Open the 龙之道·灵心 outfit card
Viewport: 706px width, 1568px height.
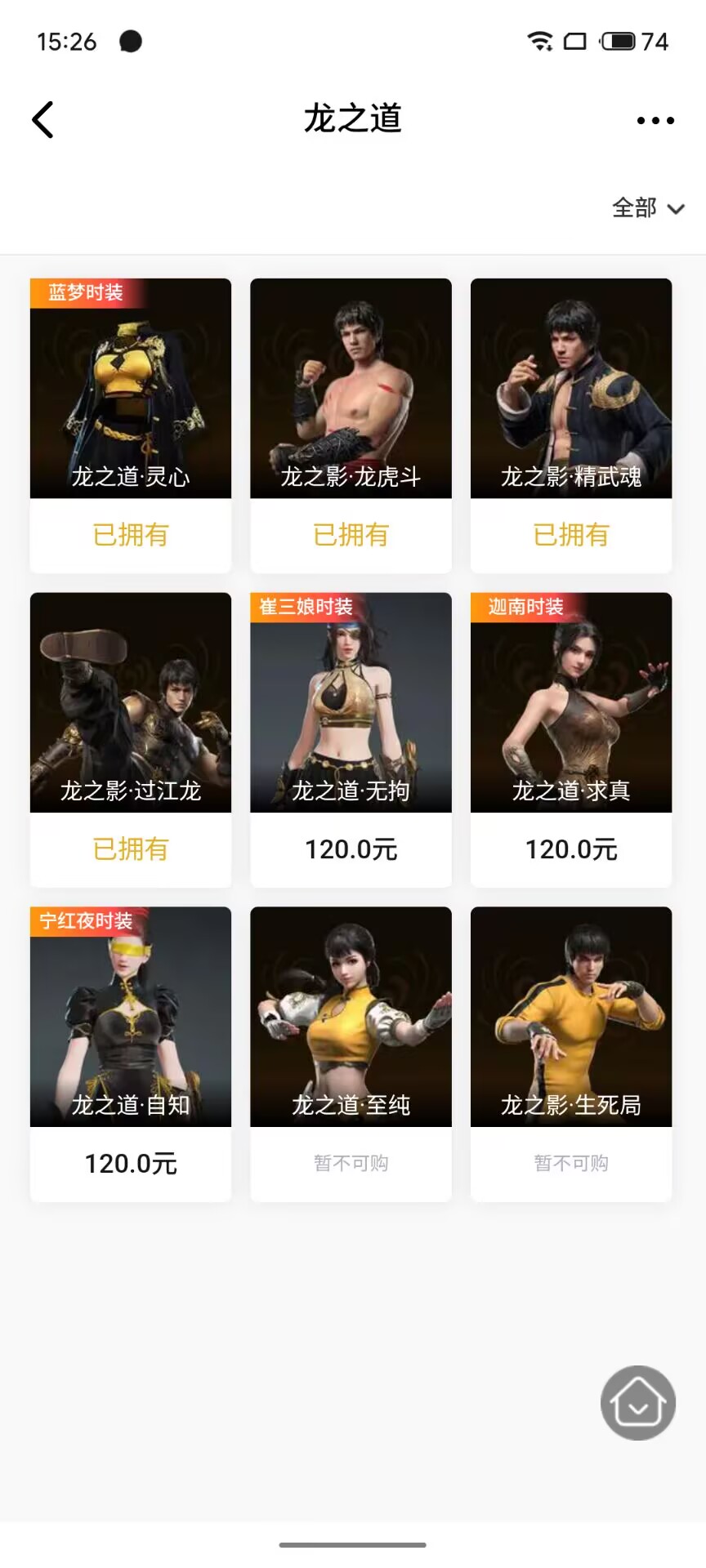pos(131,389)
